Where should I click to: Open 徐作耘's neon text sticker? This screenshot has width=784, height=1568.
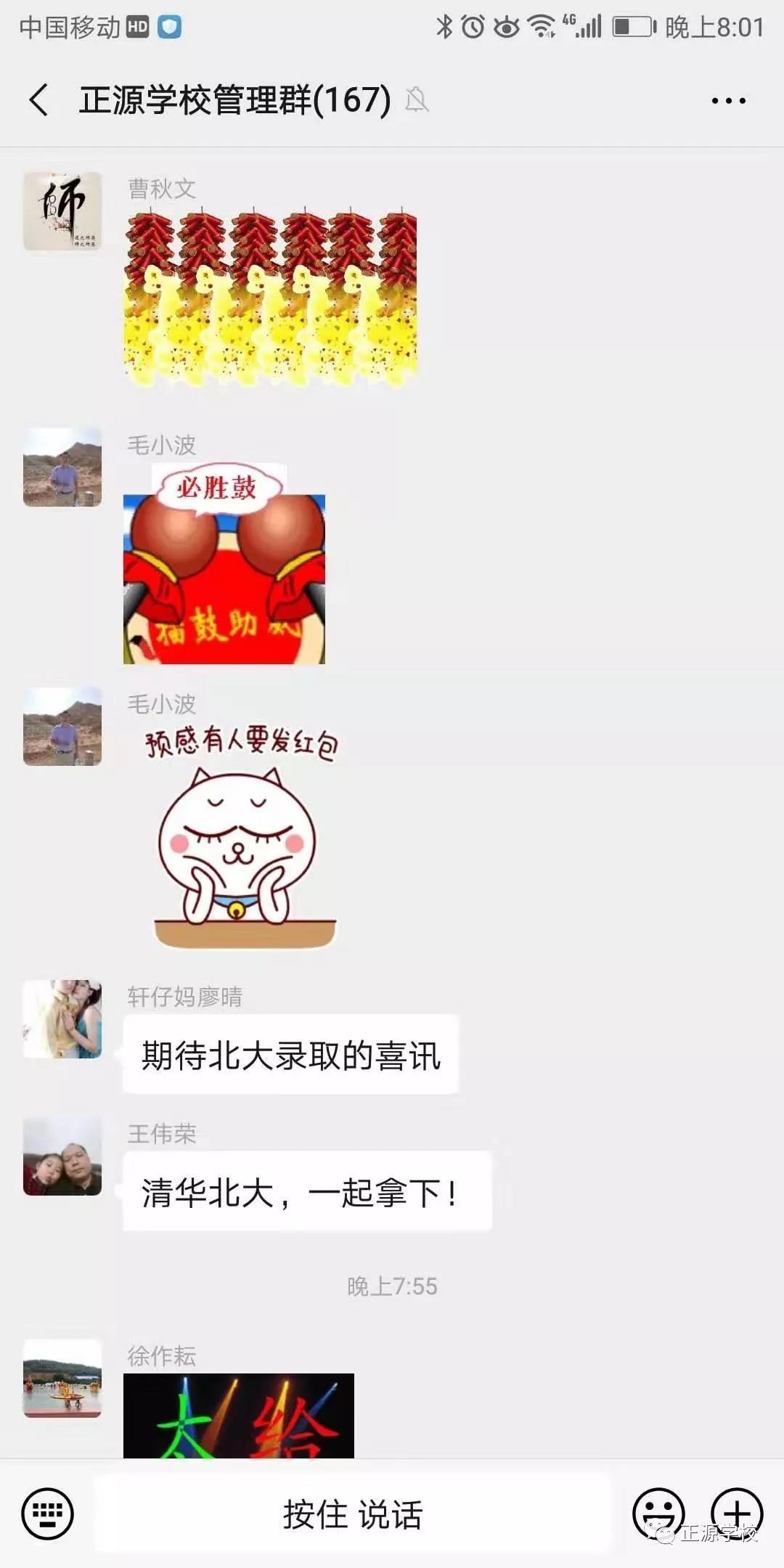pos(239,1416)
